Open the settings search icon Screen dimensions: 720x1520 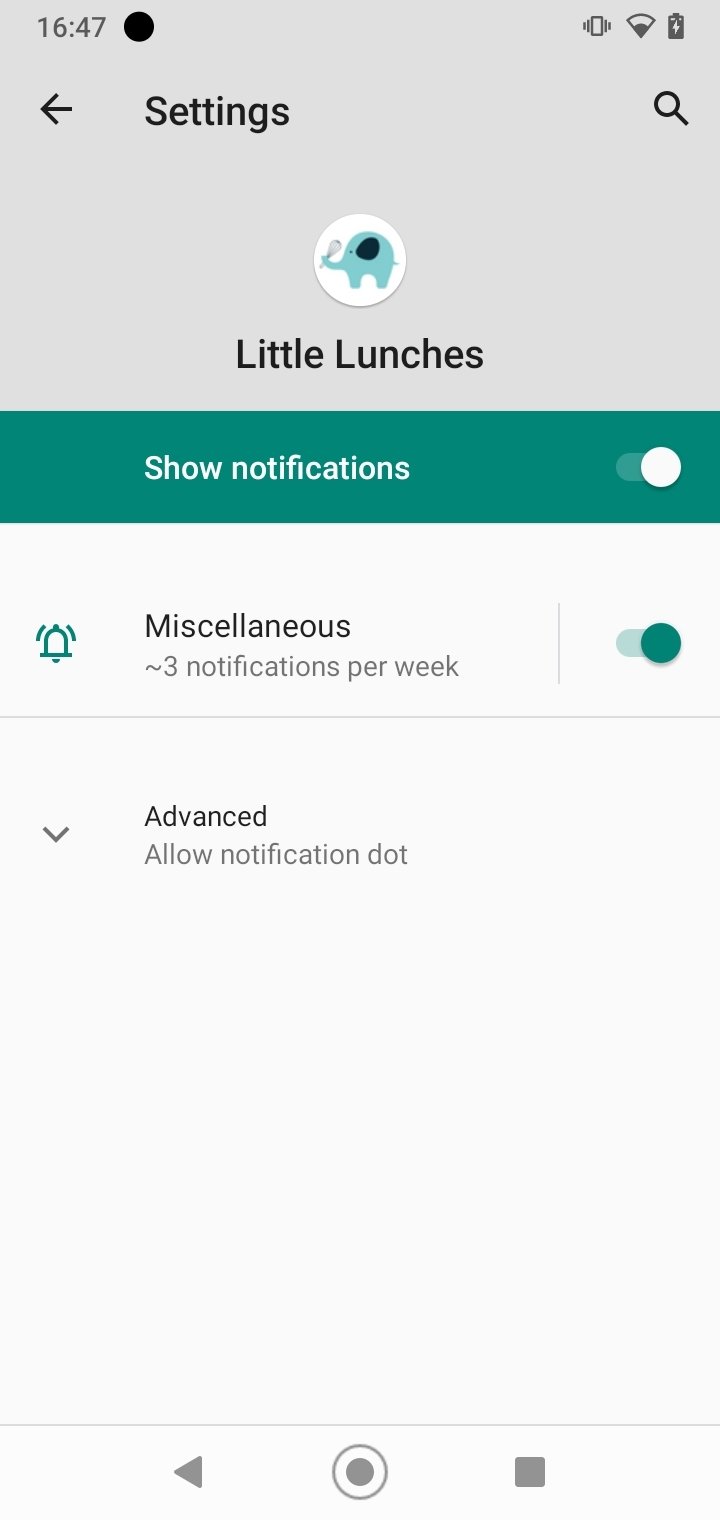(671, 109)
